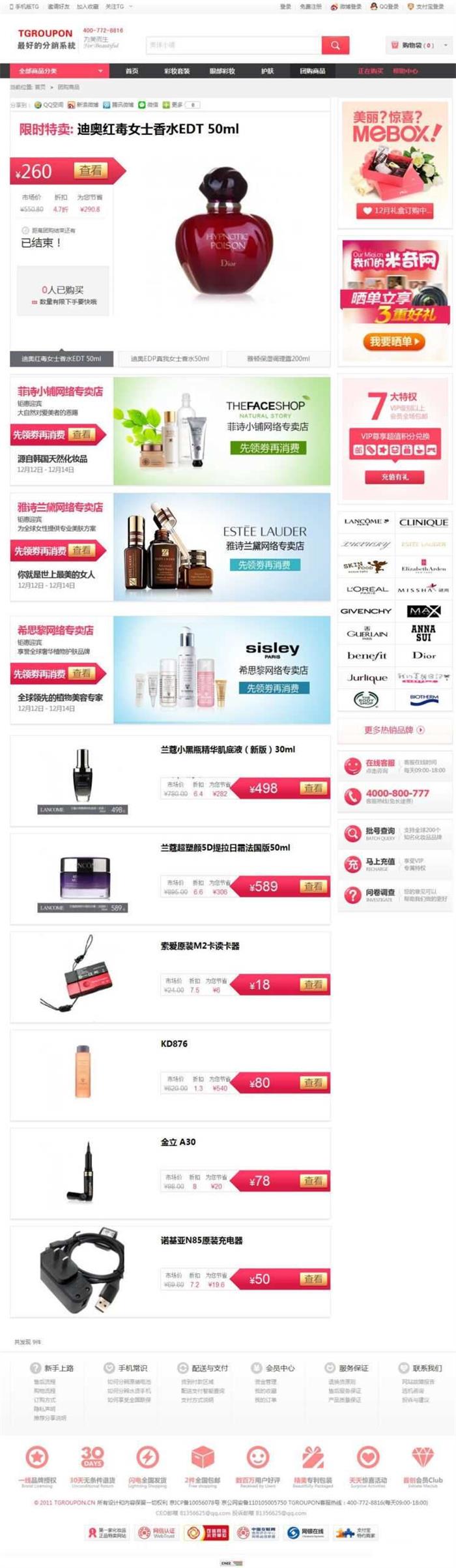
Task: Open the 护肤 navigation tab
Action: (x=267, y=71)
